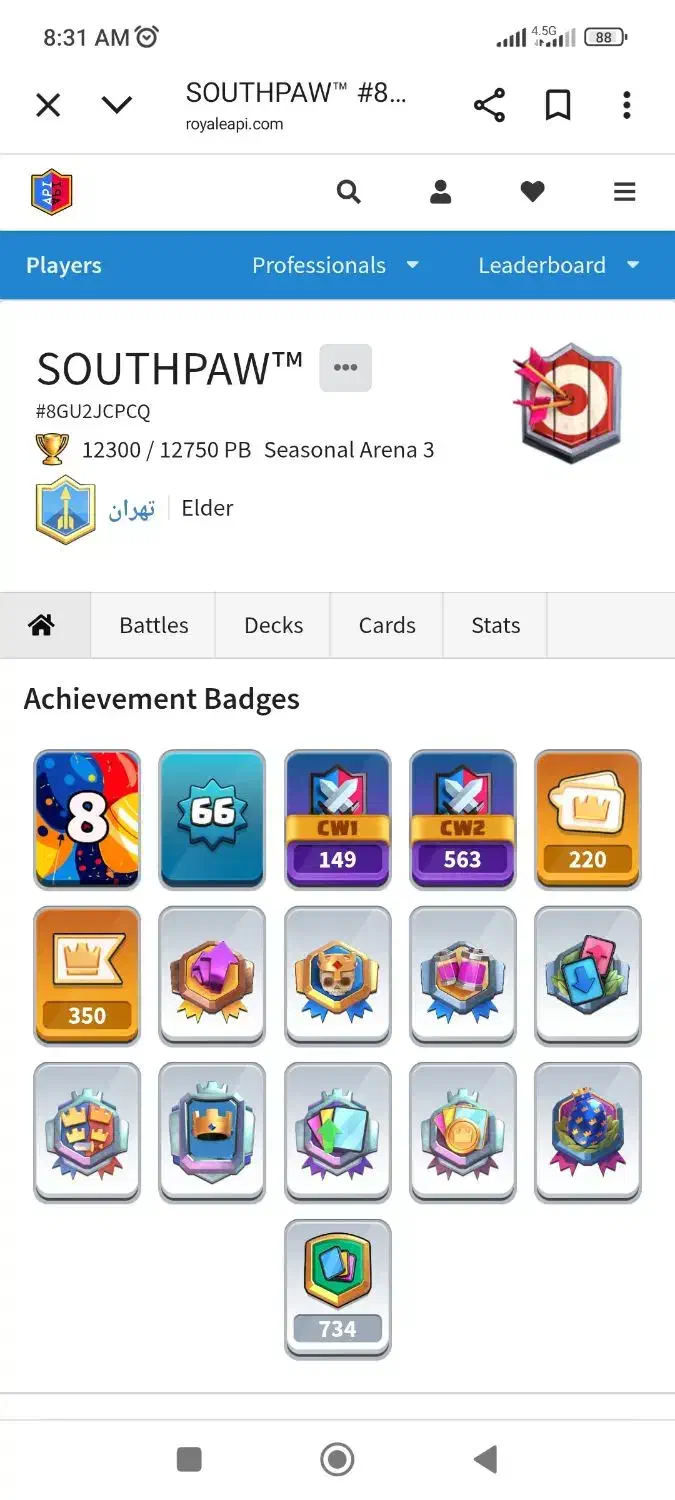The width and height of the screenshot is (675, 1500).
Task: Minimize the browser with the down chevron
Action: click(x=117, y=105)
